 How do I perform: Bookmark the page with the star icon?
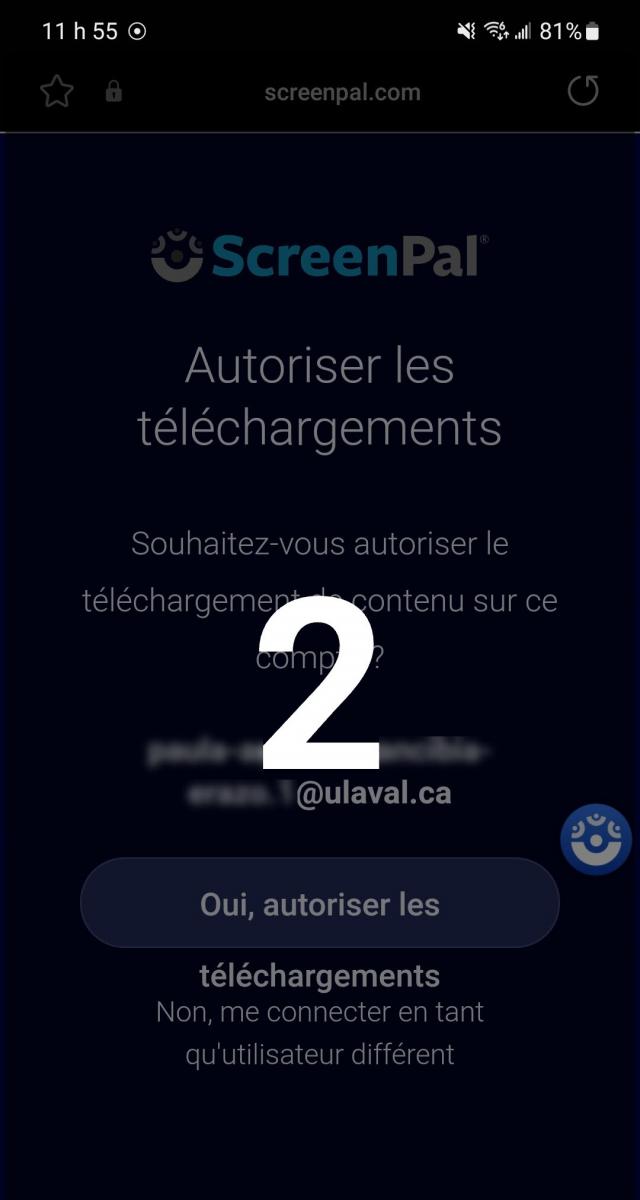click(x=57, y=92)
